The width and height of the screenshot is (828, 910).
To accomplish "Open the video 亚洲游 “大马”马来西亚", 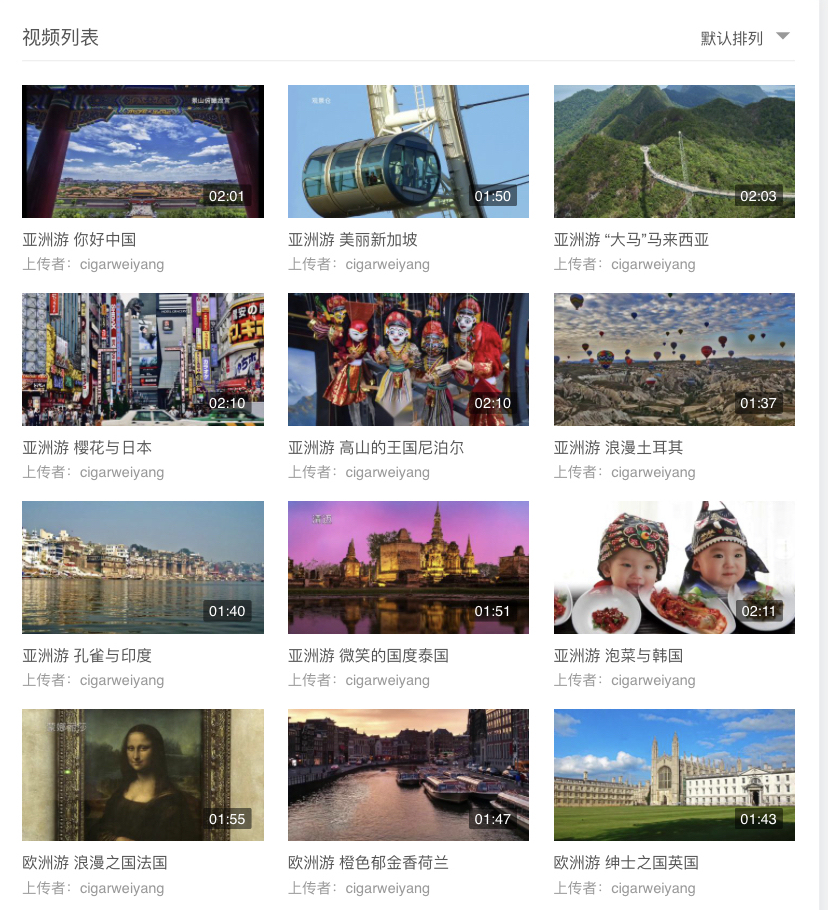I will click(x=674, y=151).
